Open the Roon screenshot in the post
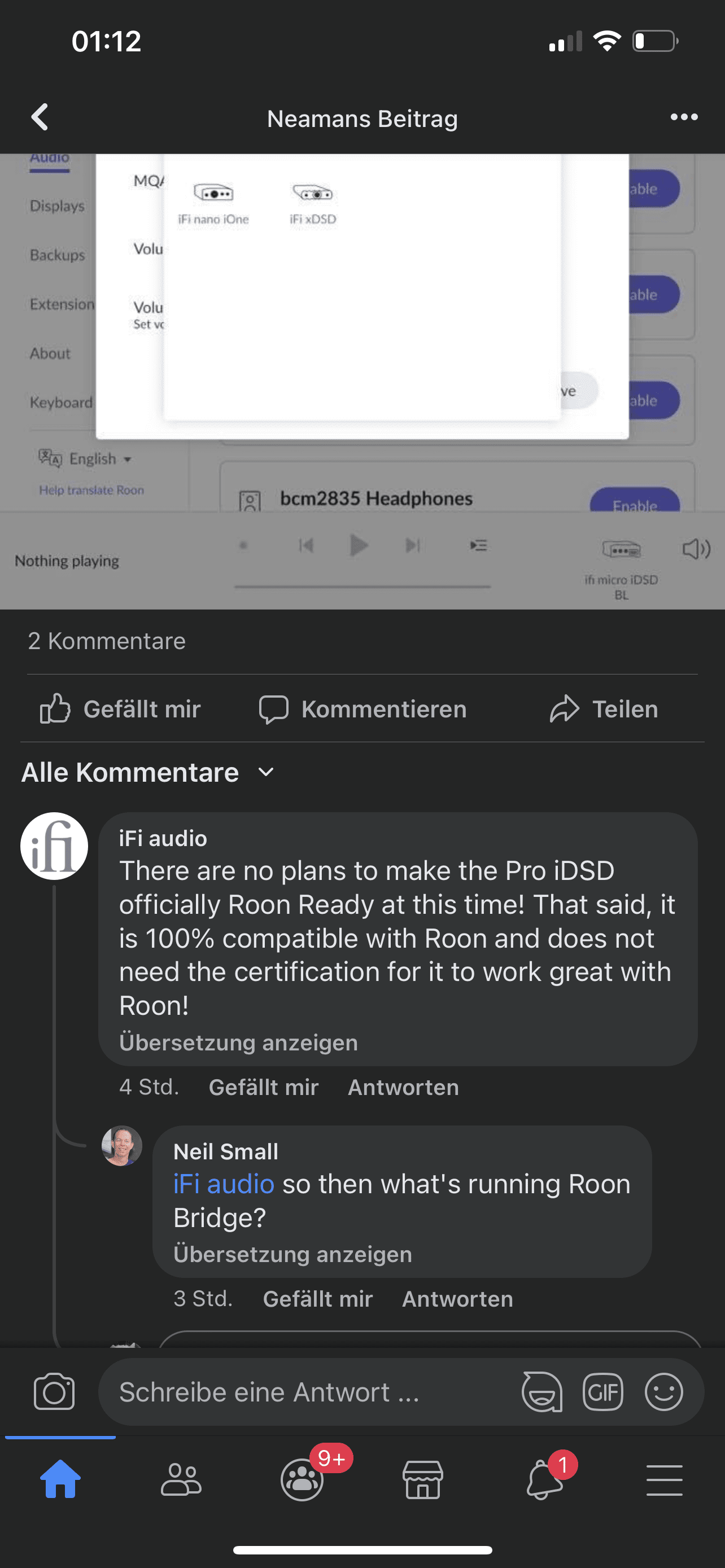The width and height of the screenshot is (725, 1568). click(x=362, y=381)
